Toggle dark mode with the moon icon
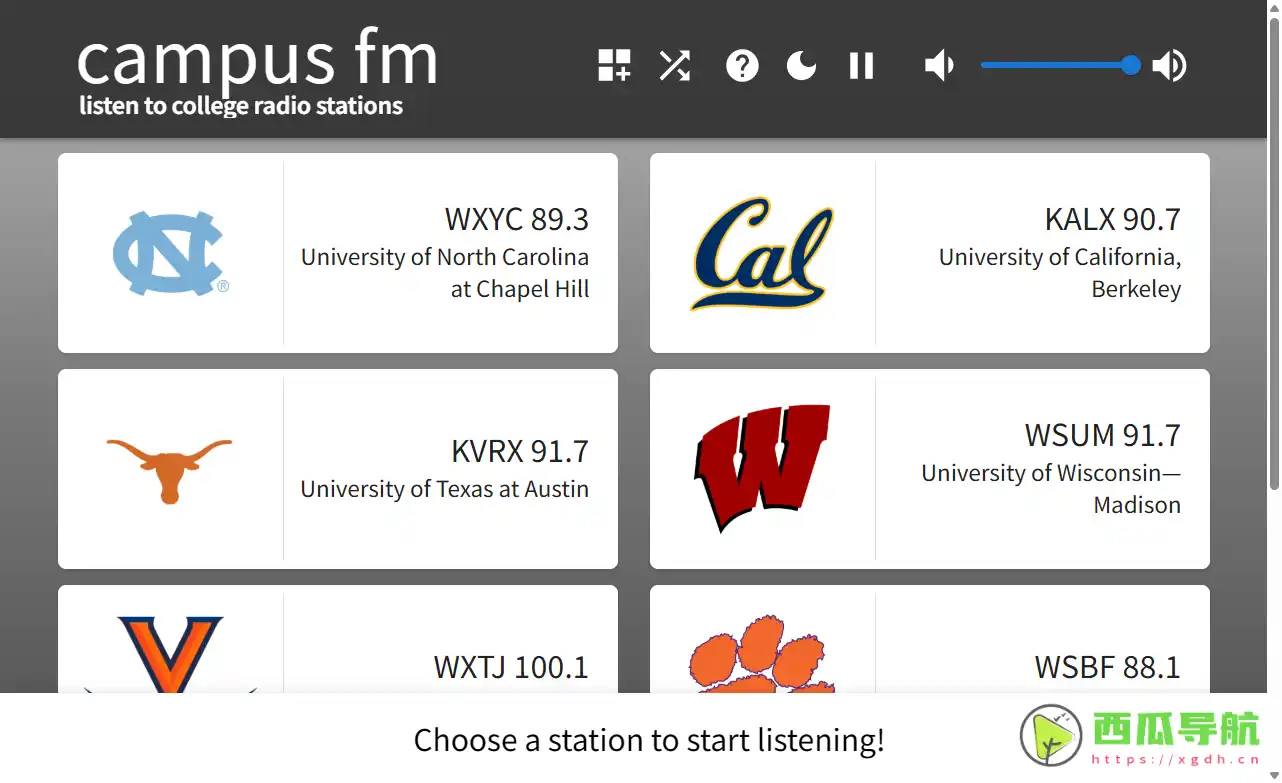1282x783 pixels. point(801,66)
